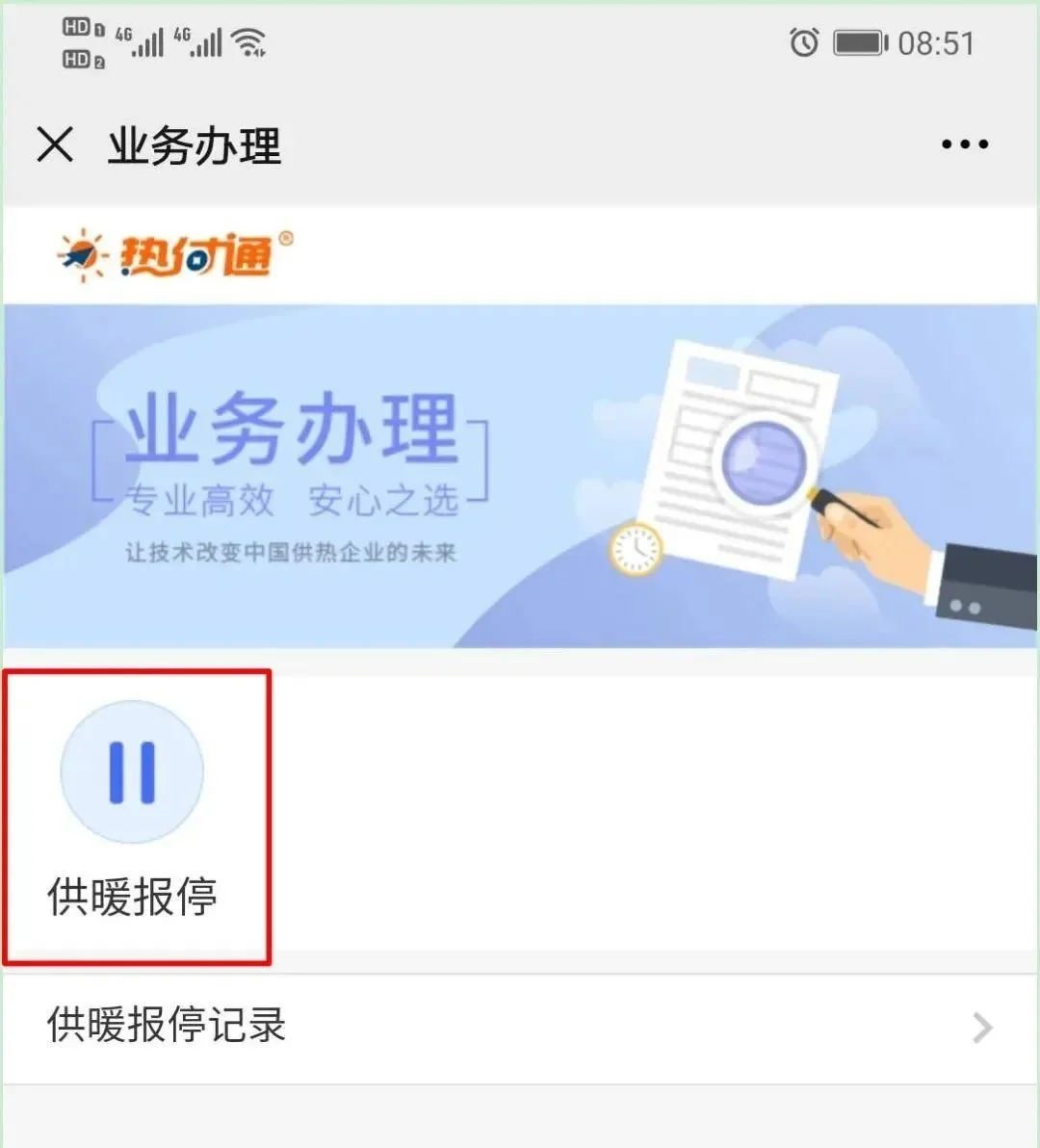
Task: Open 供暖报停记录 row
Action: click(520, 1027)
